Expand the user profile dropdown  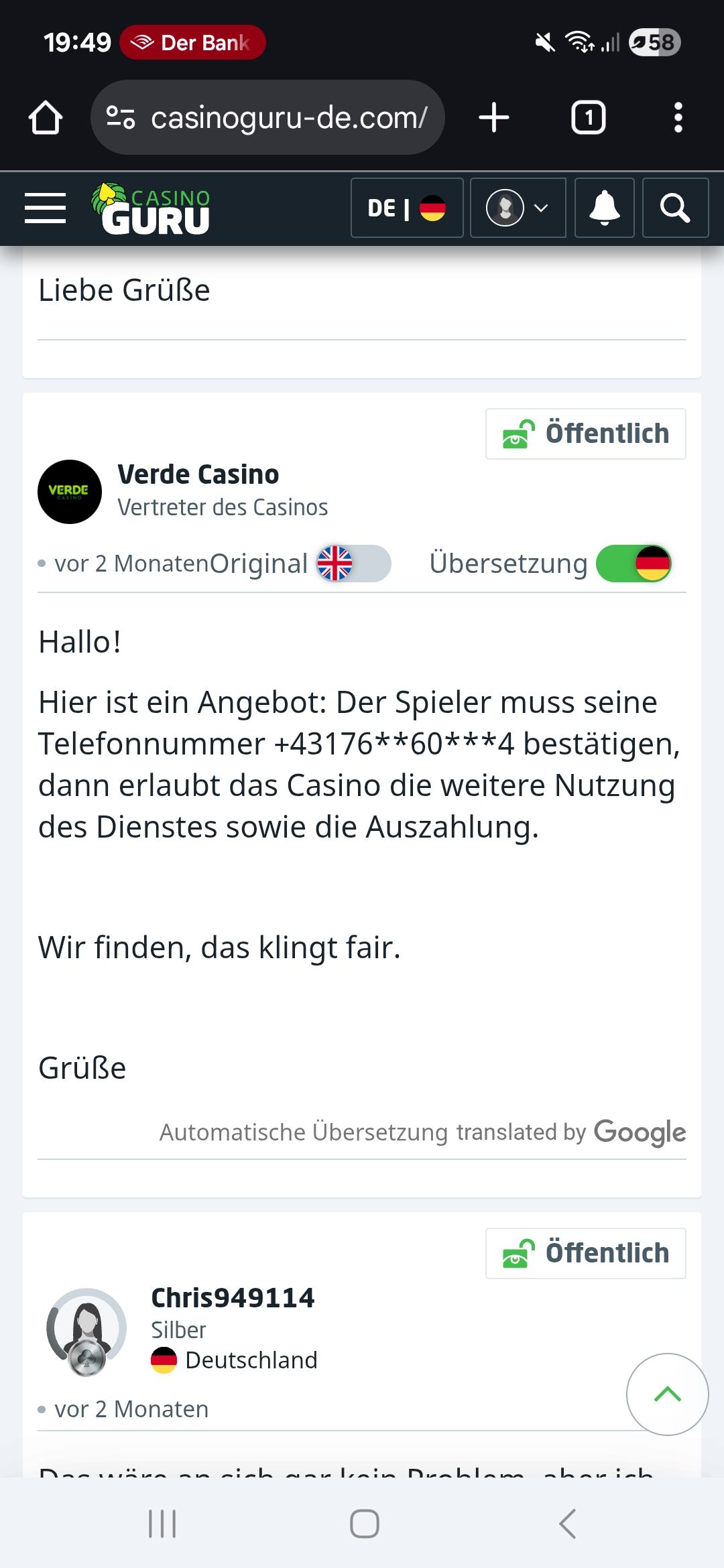tap(518, 208)
